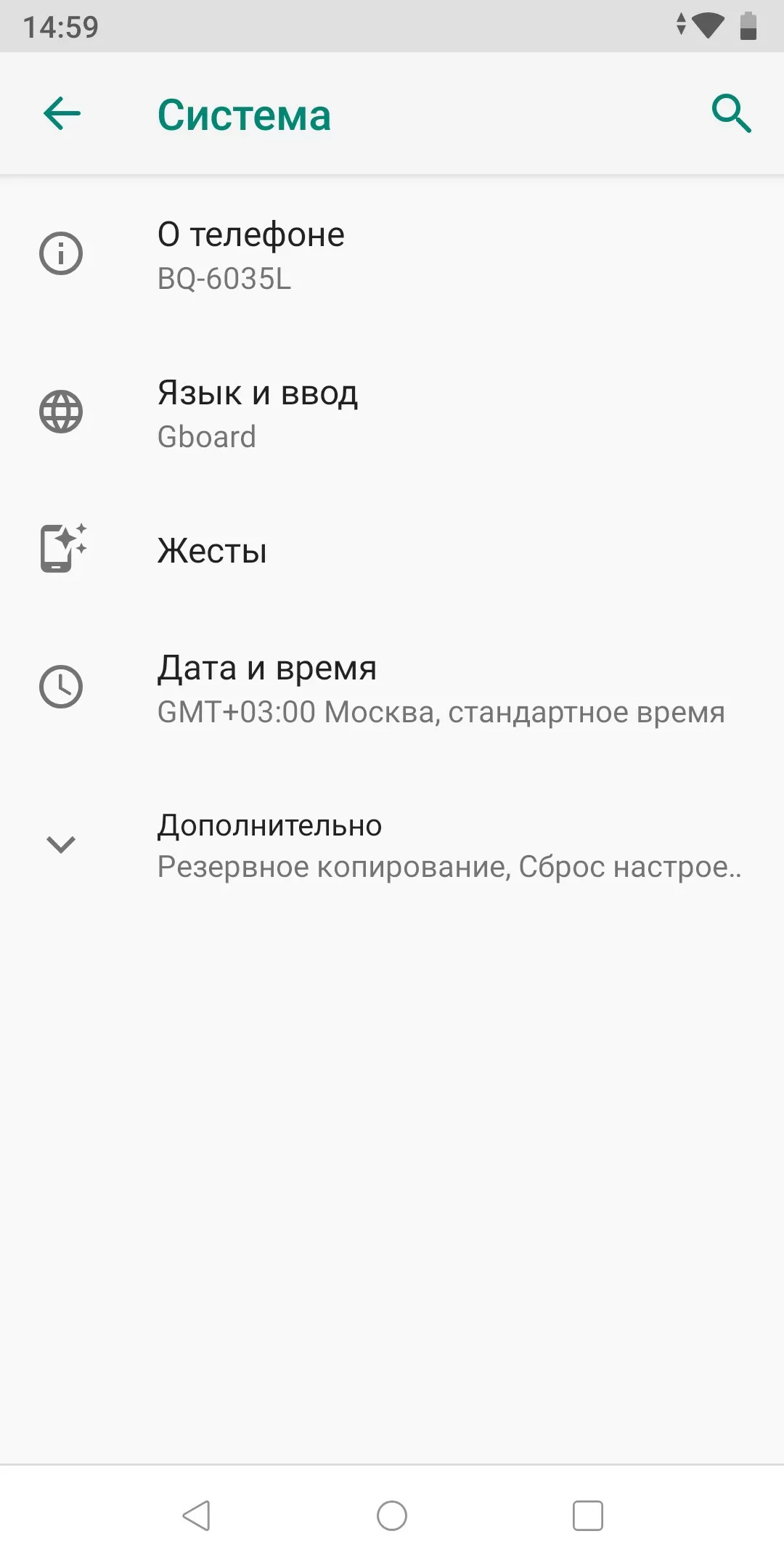Open recent apps with the square button
Viewport: 784px width, 1568px height.
pyautogui.click(x=588, y=1516)
